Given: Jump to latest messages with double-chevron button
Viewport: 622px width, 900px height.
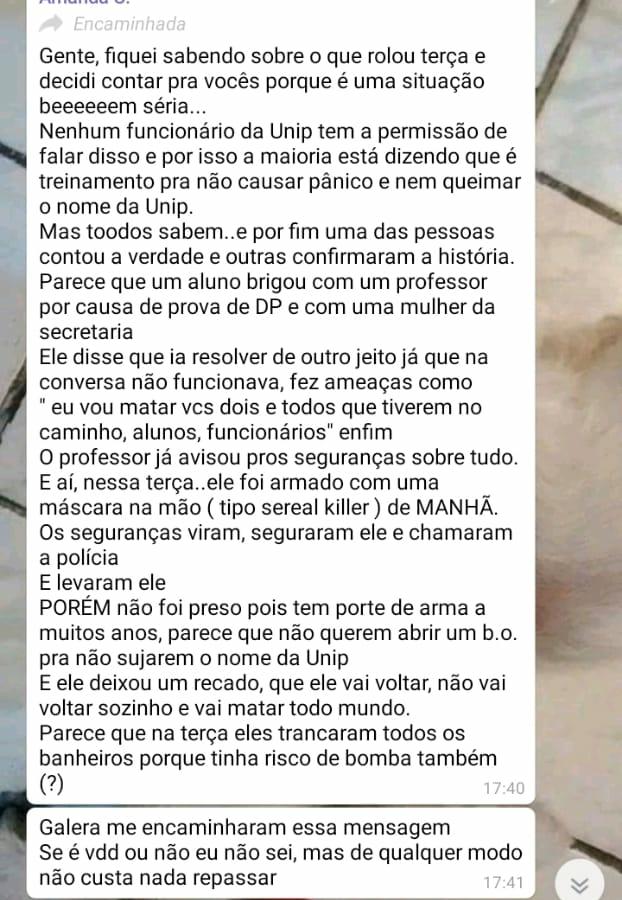Looking at the screenshot, I should coord(579,882).
